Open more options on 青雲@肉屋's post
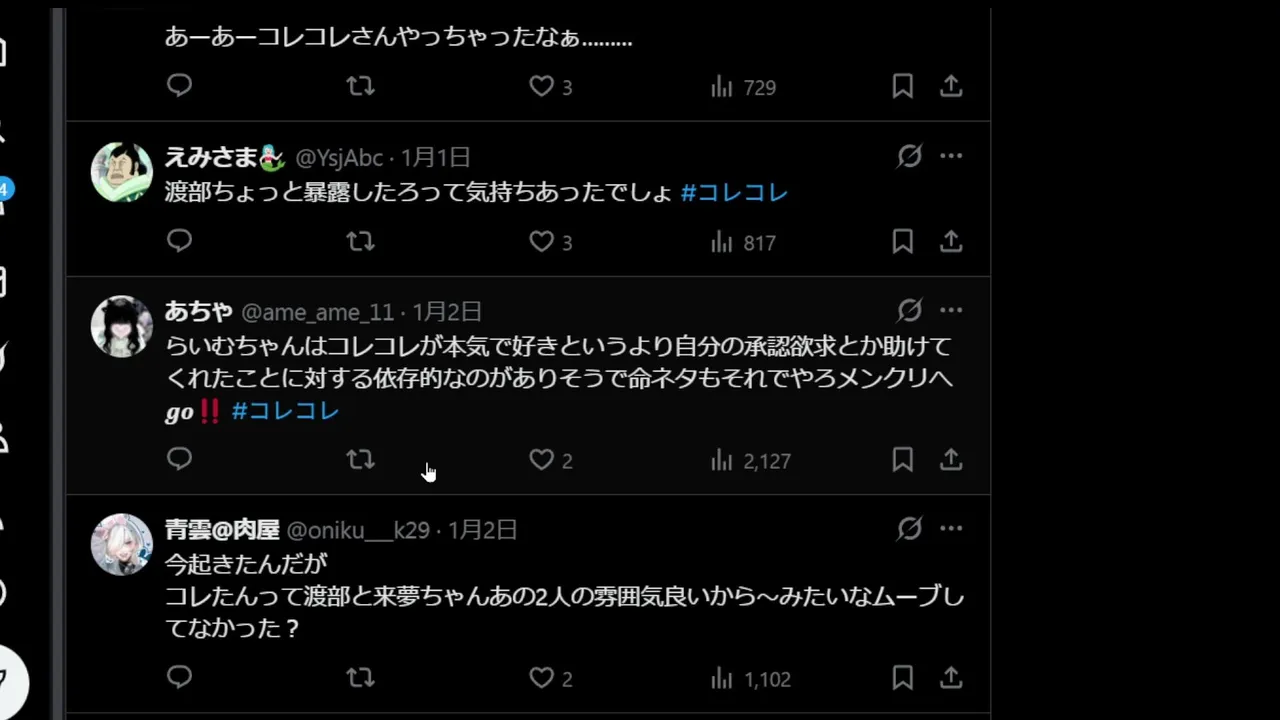Image resolution: width=1280 pixels, height=720 pixels. (x=951, y=528)
